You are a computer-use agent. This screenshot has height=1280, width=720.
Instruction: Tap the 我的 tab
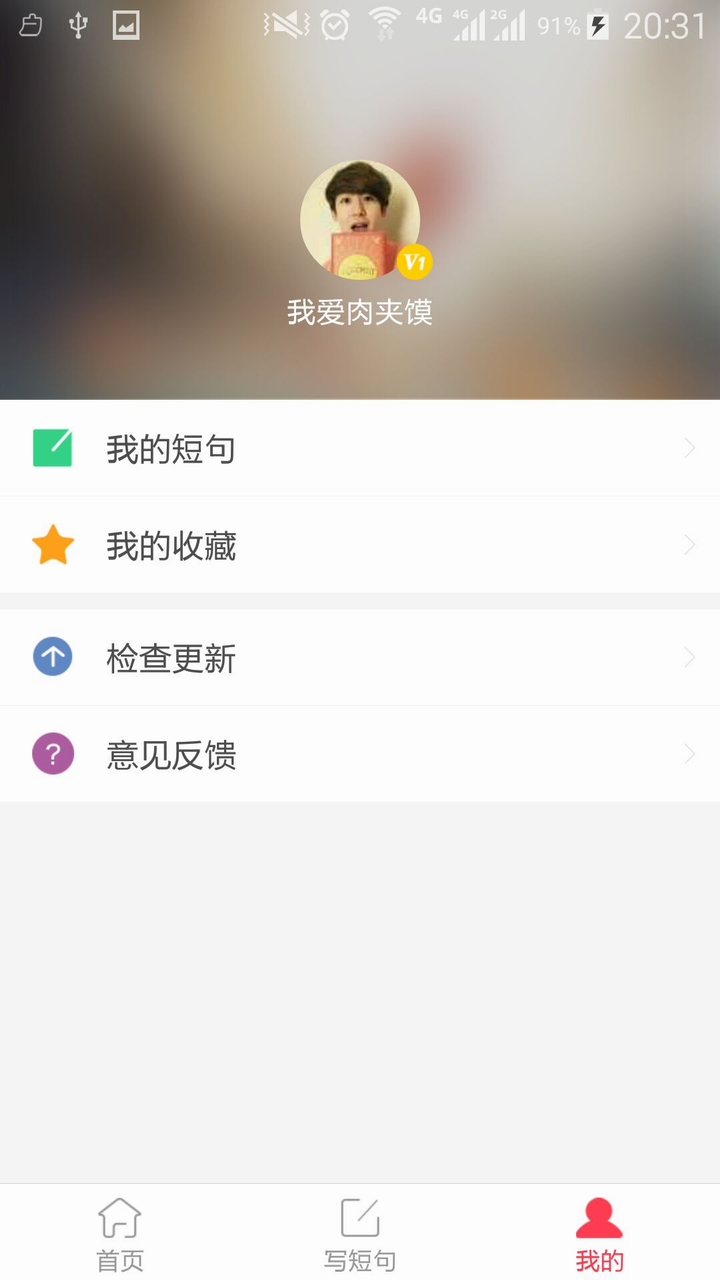[x=599, y=1234]
